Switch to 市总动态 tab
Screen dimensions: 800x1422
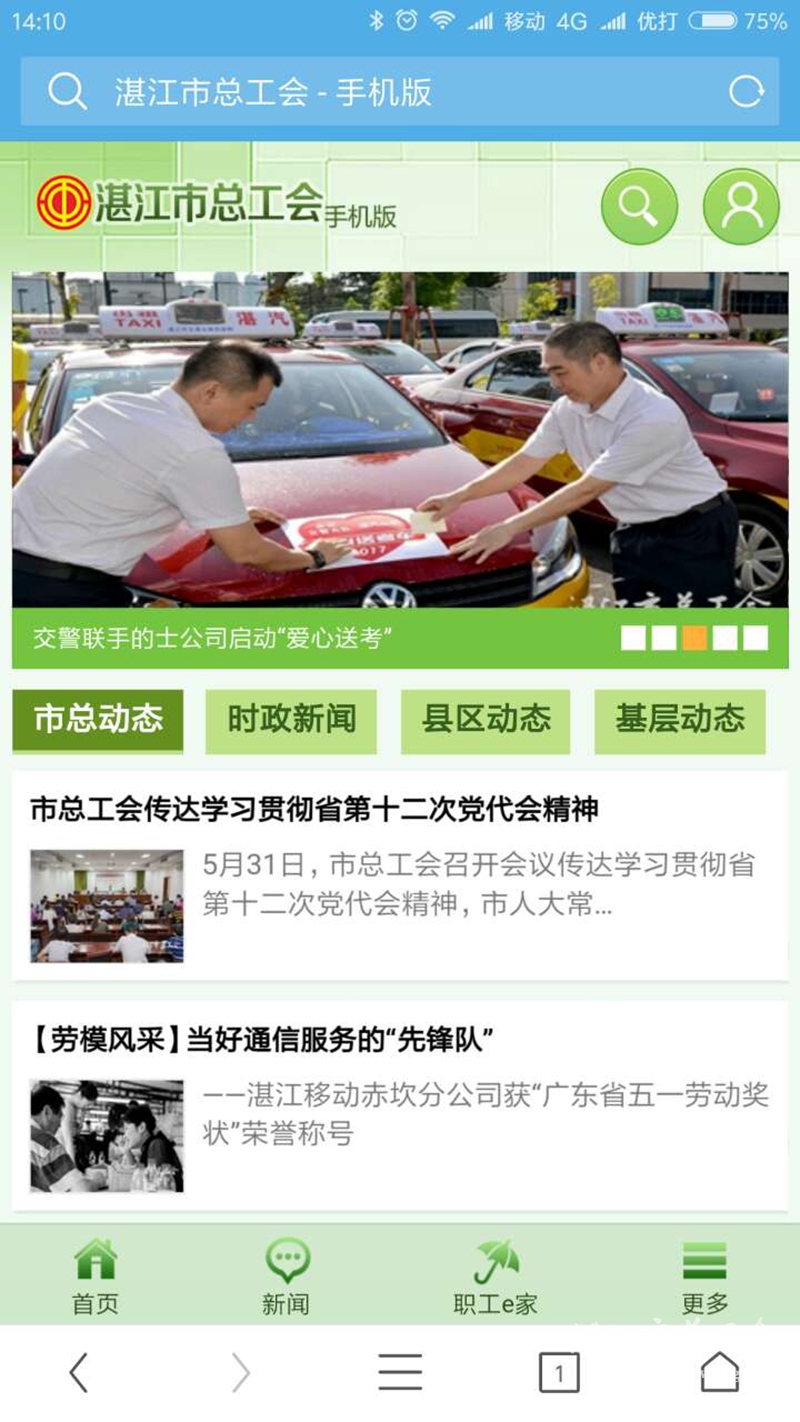click(x=98, y=720)
